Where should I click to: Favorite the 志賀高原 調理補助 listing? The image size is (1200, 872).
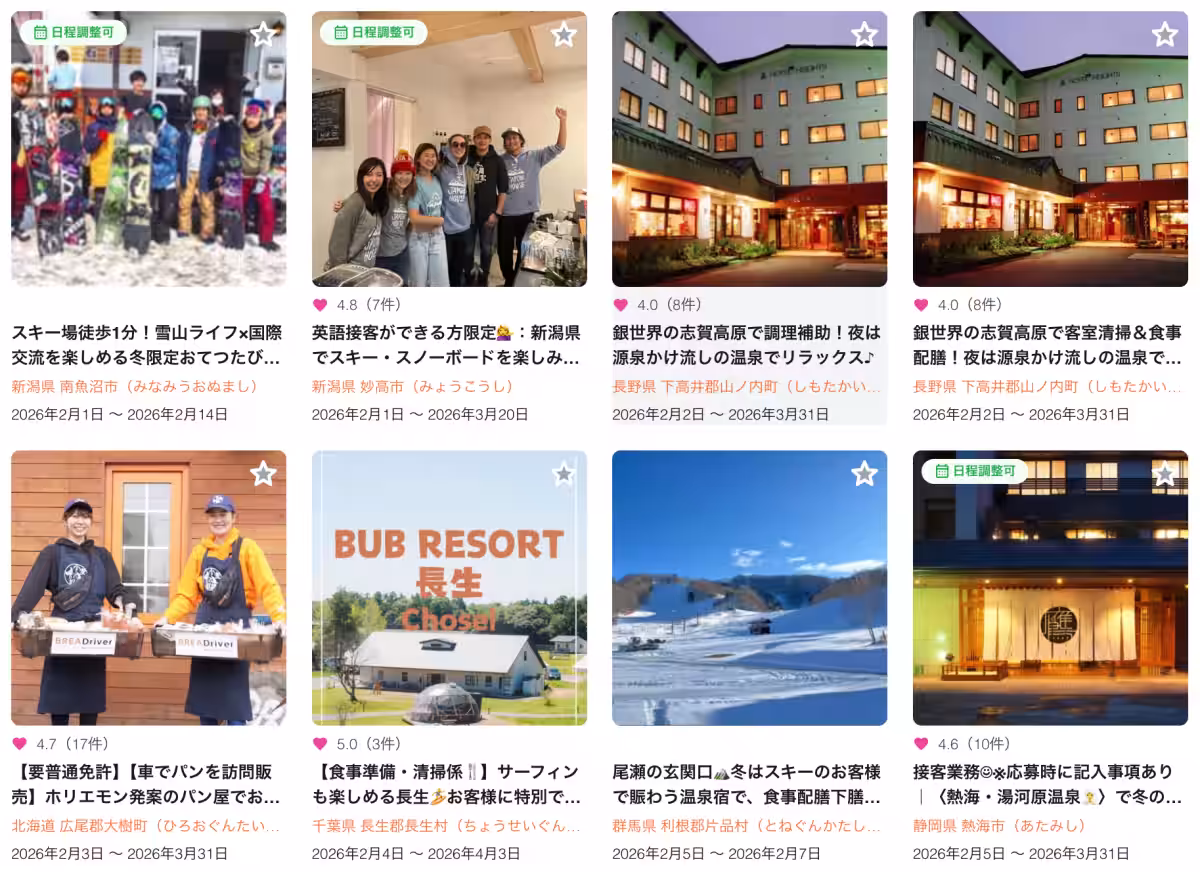(864, 35)
